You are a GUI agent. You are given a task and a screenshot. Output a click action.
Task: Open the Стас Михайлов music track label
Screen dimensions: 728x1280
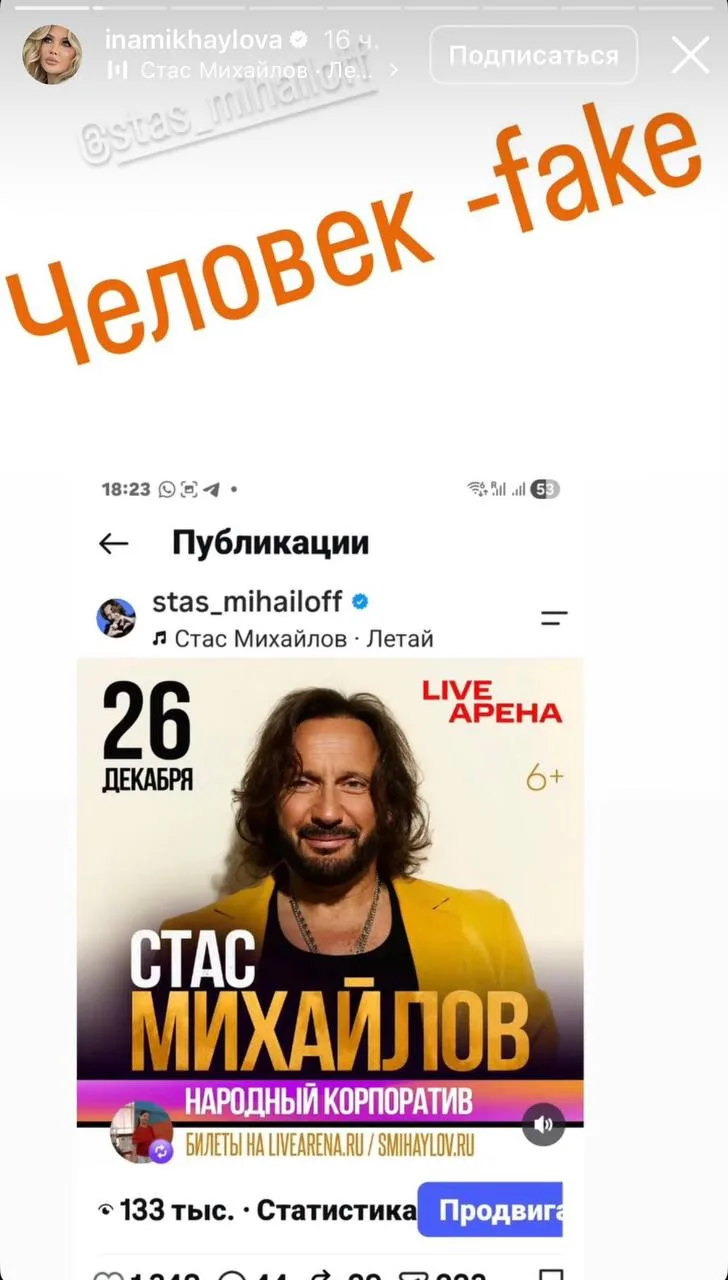254,70
